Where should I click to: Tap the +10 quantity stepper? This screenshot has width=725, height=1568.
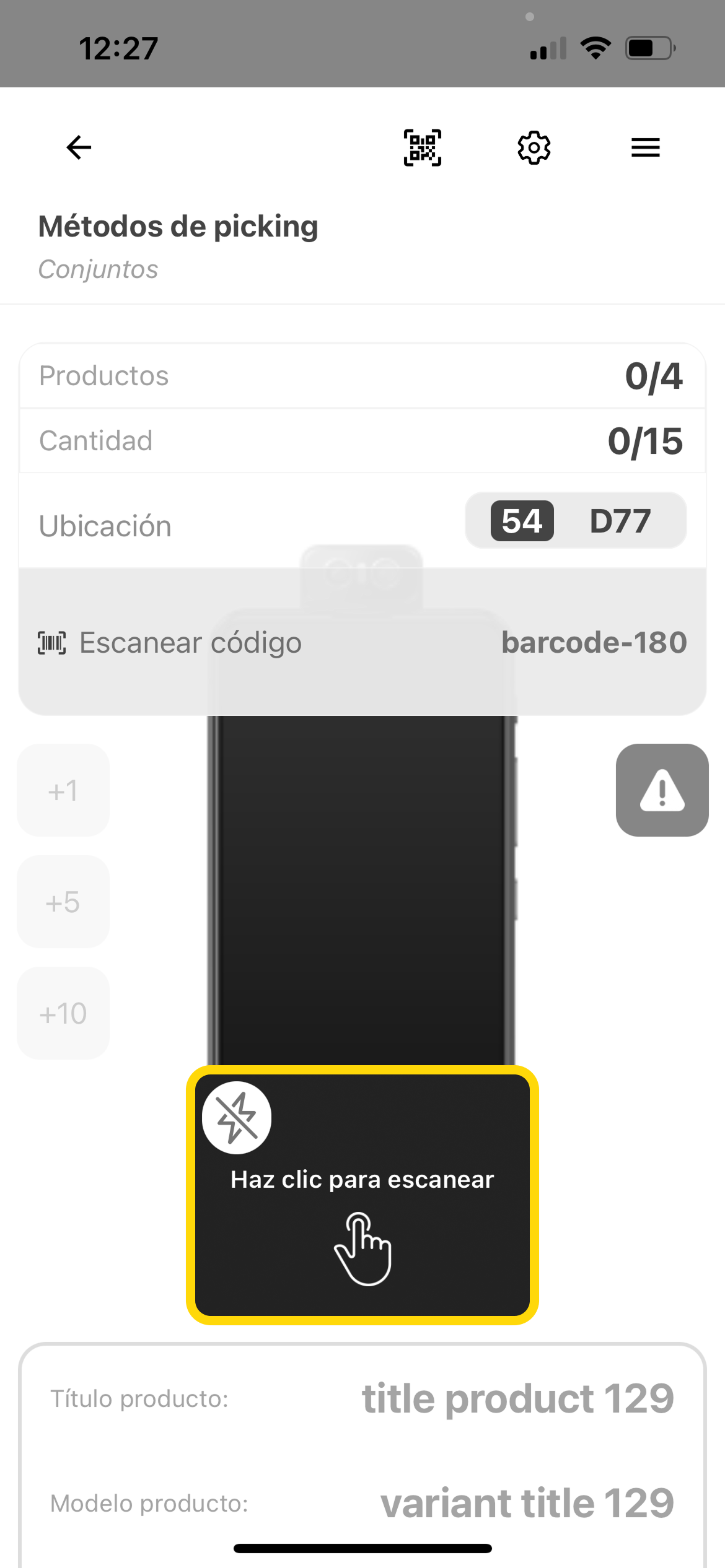(x=63, y=1013)
